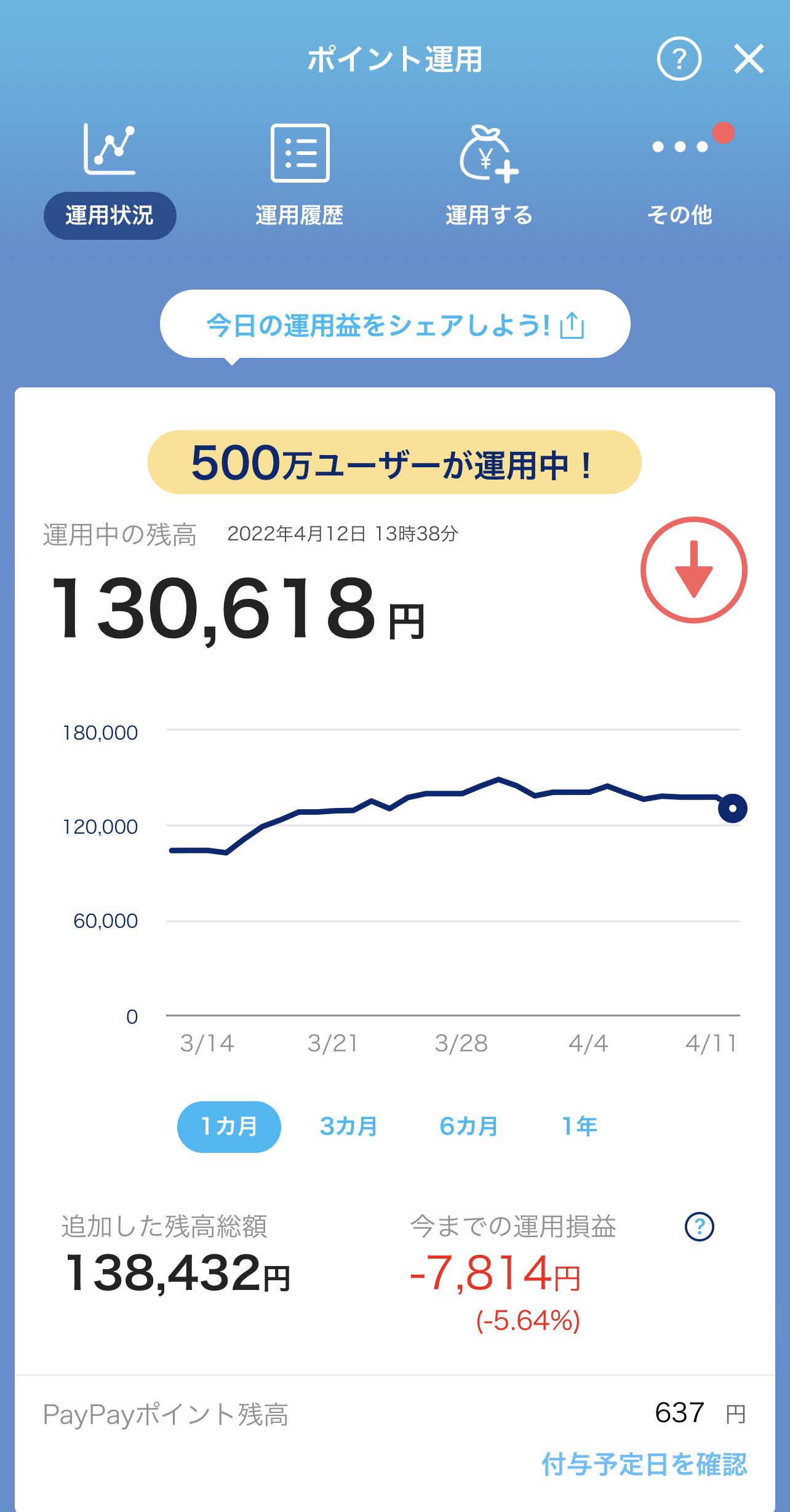This screenshot has width=790, height=1512.
Task: View the 1年 chart range
Action: [579, 1126]
